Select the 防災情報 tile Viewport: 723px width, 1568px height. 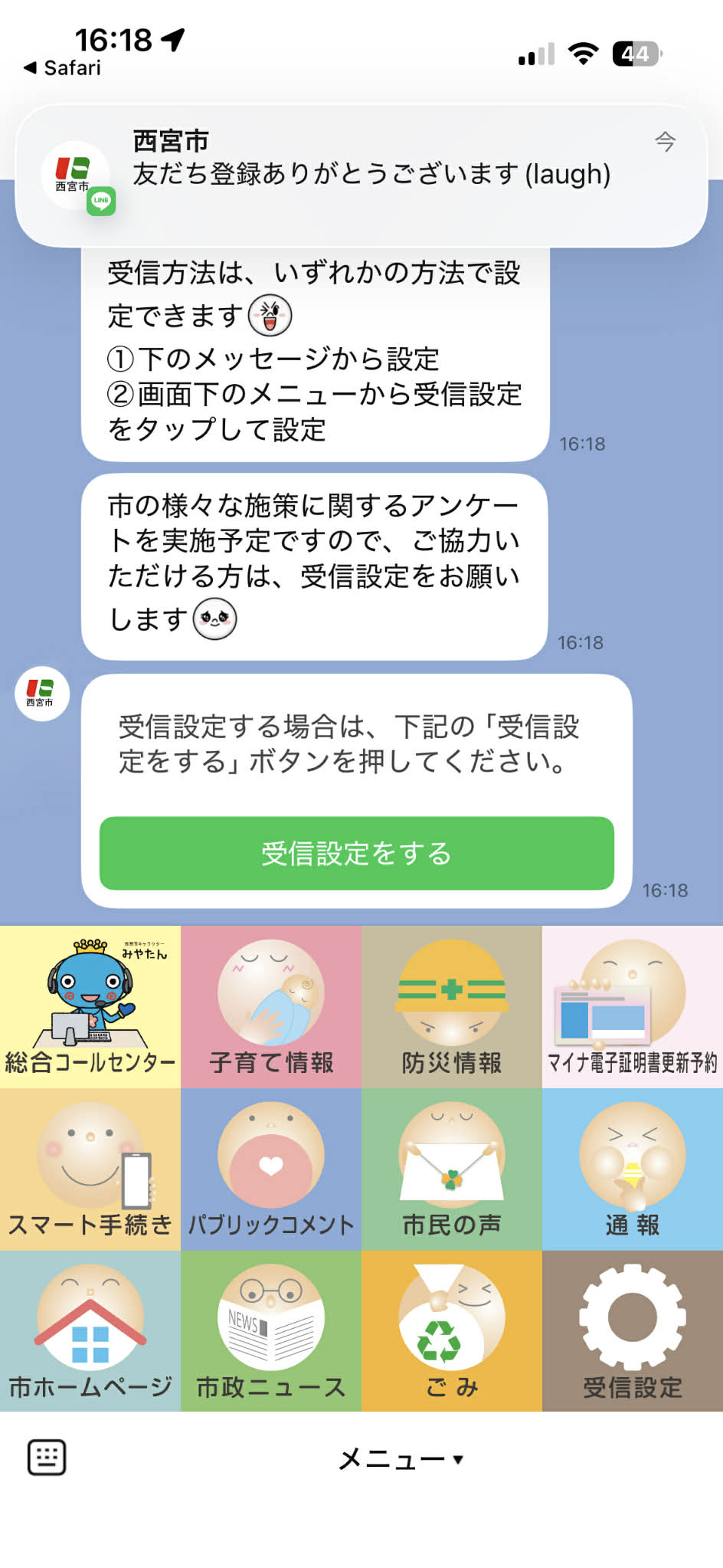point(452,1007)
